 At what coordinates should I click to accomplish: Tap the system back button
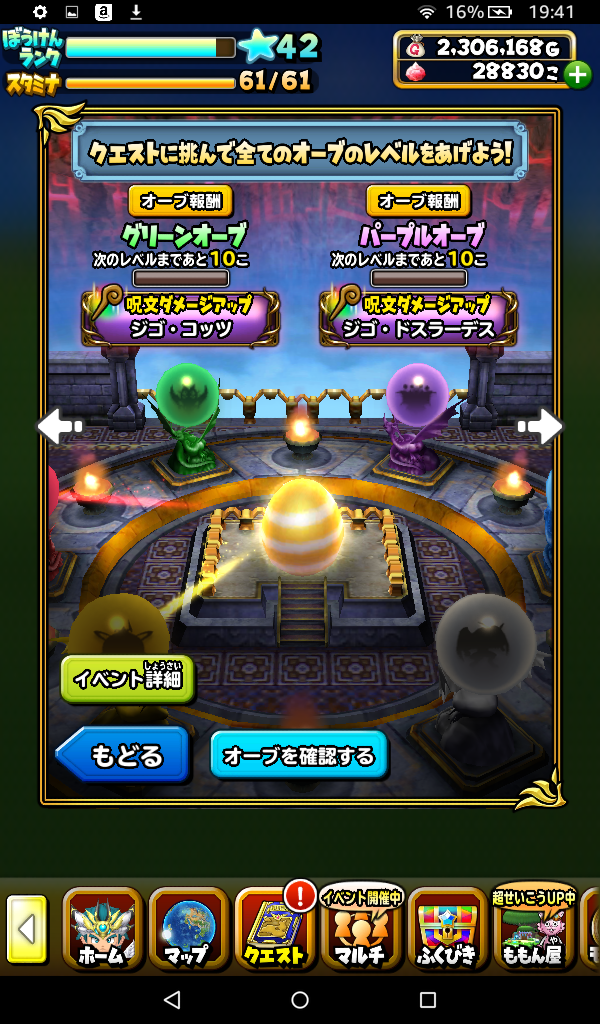(x=172, y=999)
